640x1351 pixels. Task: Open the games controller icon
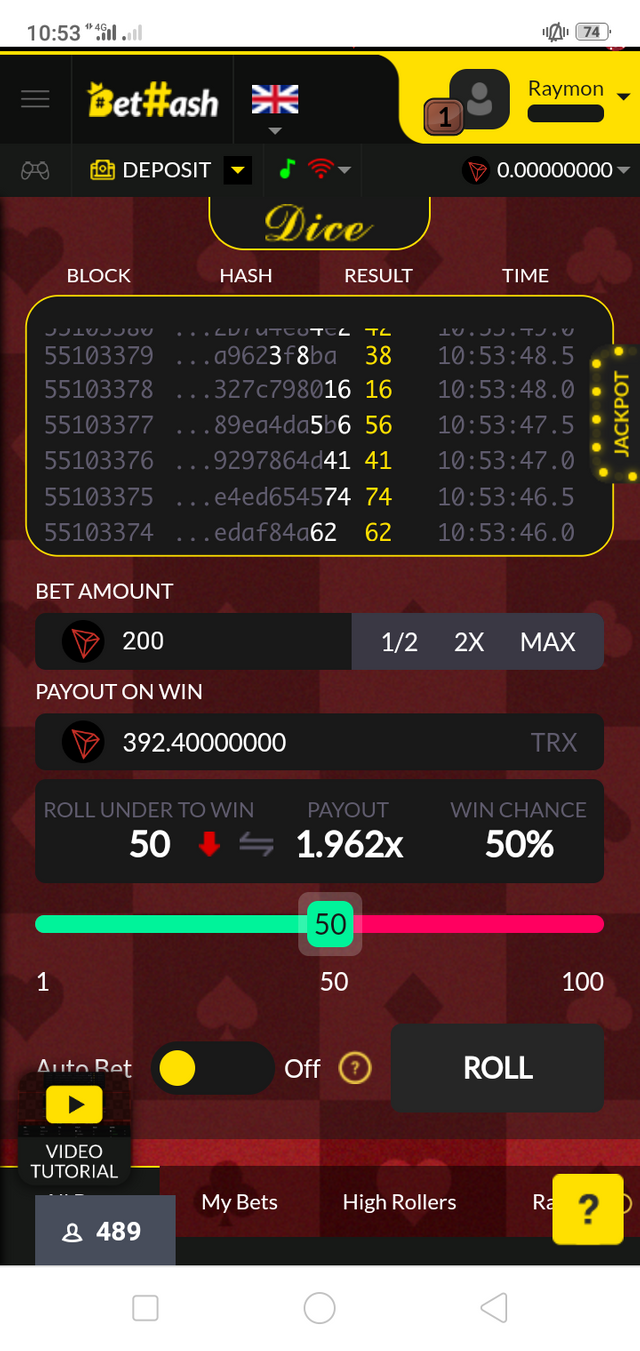point(36,170)
